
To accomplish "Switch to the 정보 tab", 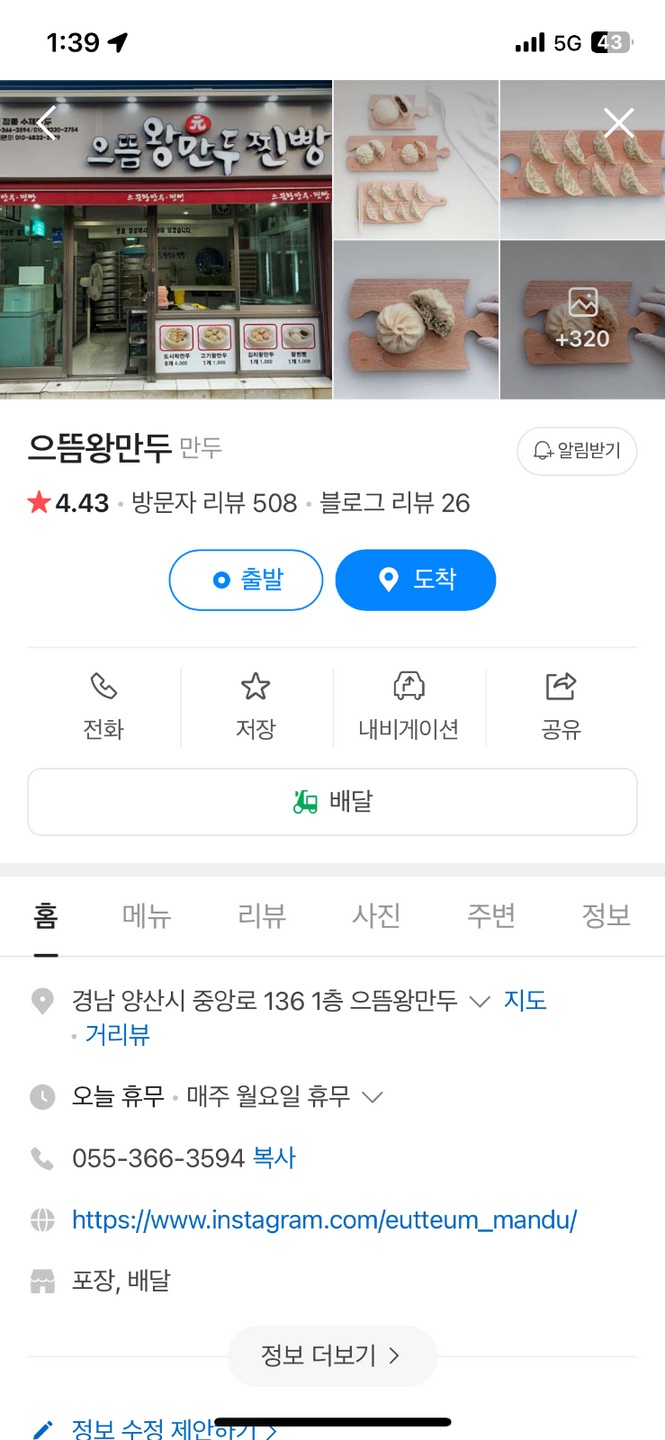I will click(606, 916).
